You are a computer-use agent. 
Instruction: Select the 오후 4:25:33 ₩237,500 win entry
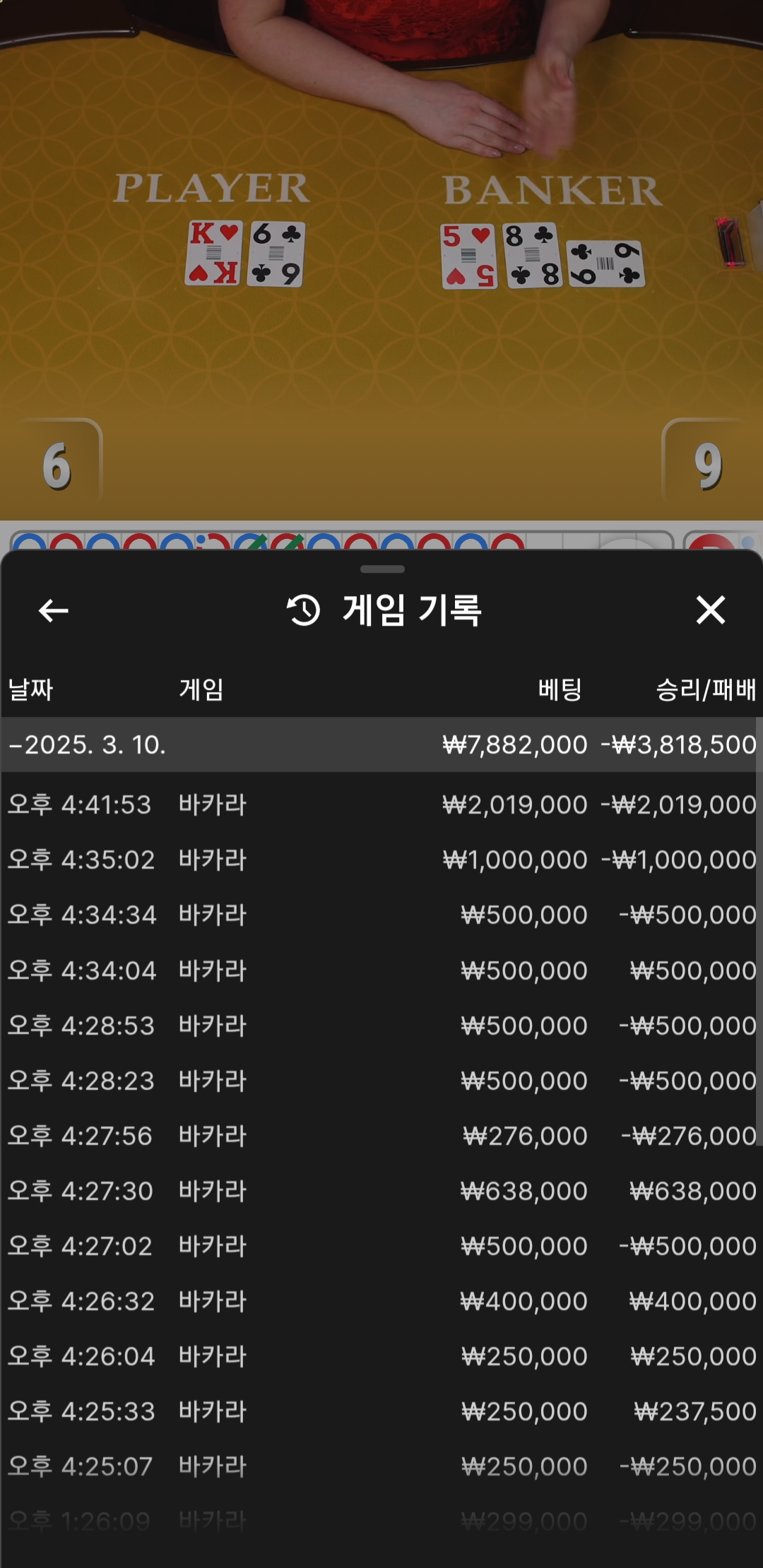381,1411
